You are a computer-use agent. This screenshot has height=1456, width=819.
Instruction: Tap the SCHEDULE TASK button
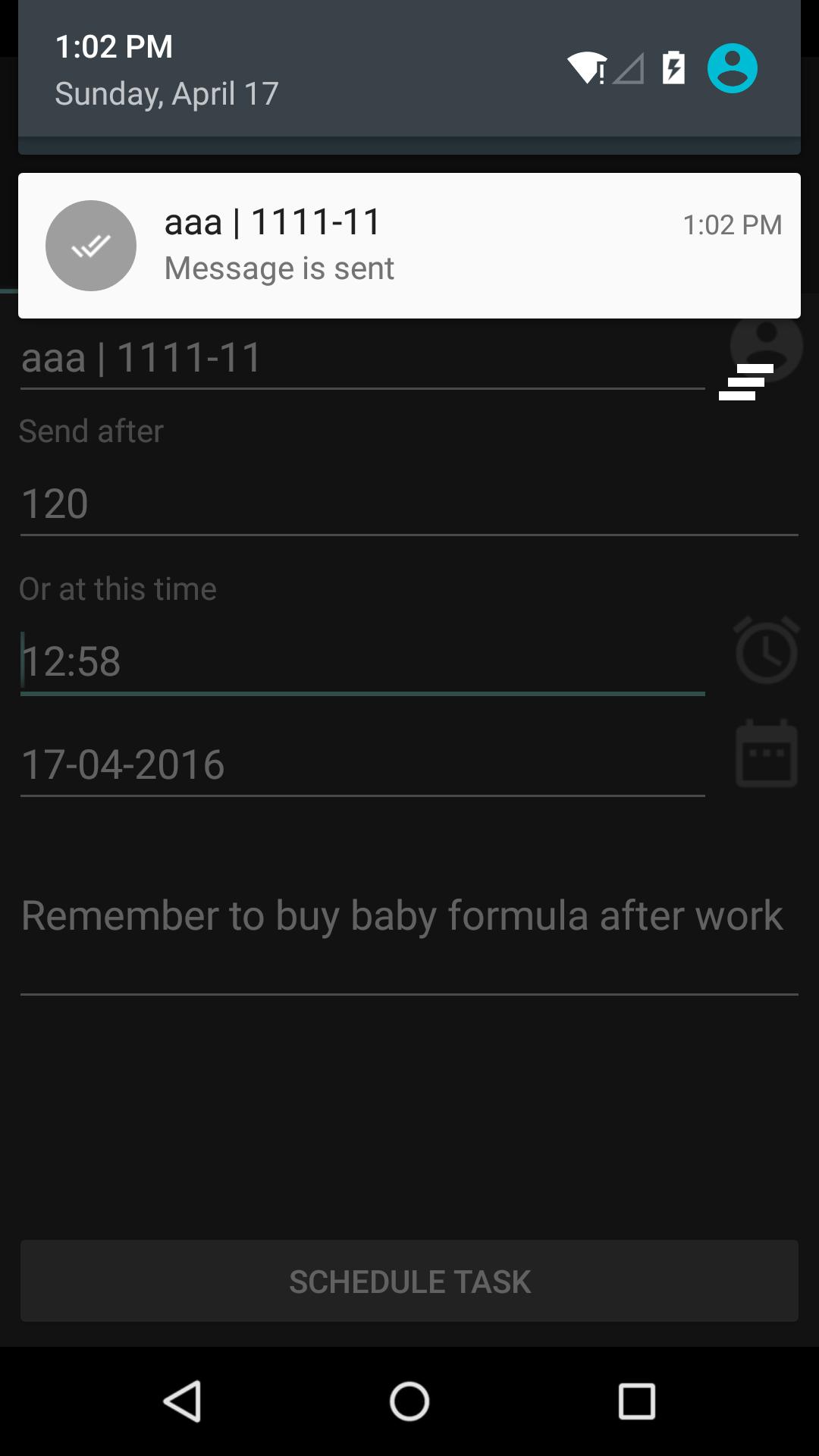click(409, 1282)
